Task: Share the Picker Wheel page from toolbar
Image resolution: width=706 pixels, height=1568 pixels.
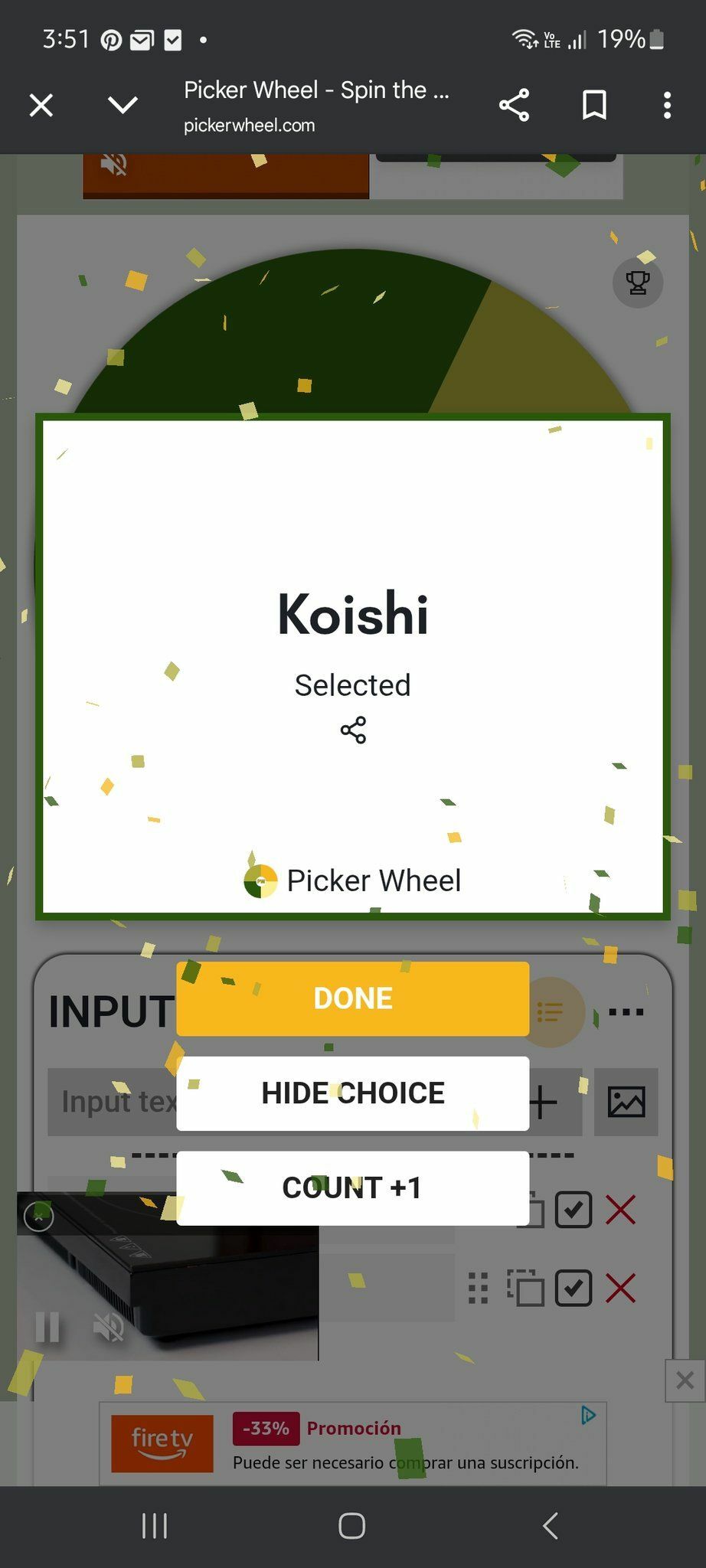Action: tap(514, 105)
